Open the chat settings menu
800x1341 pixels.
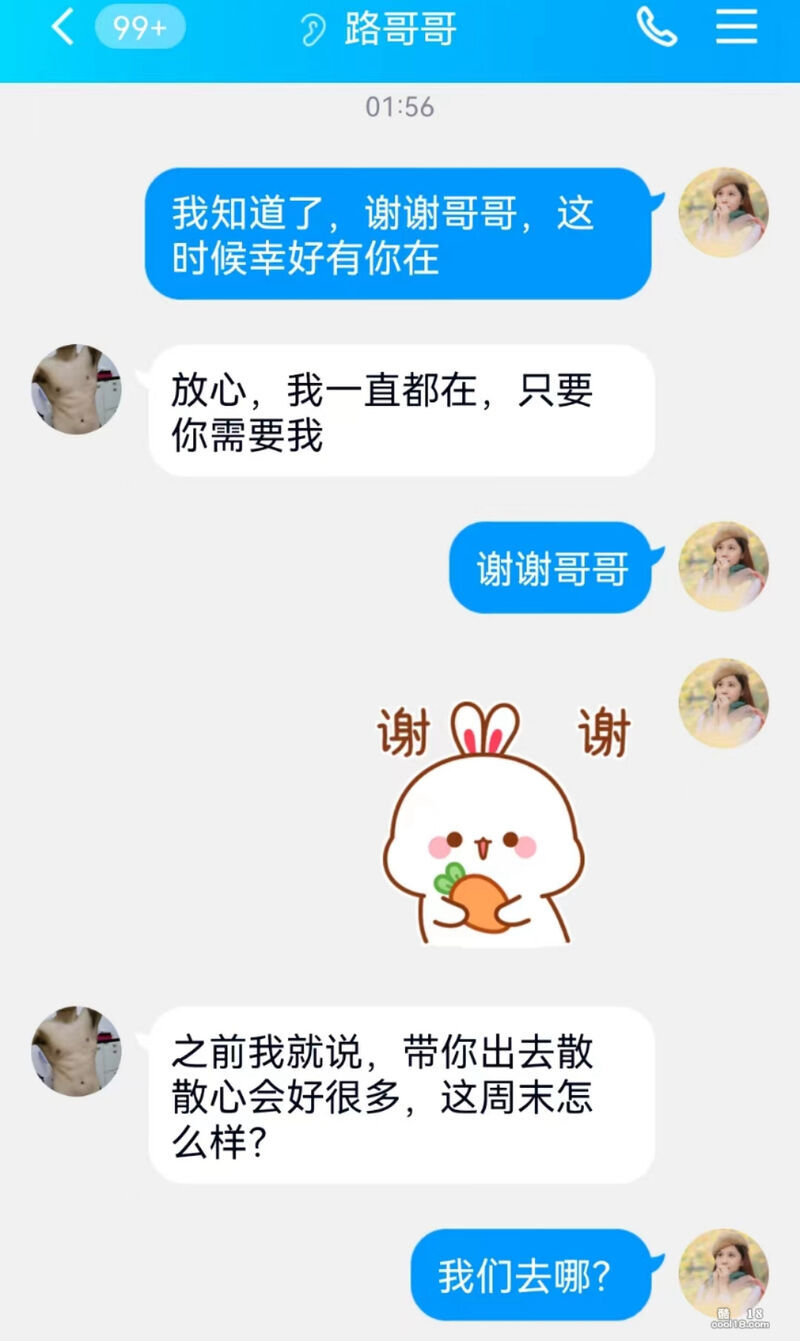736,27
